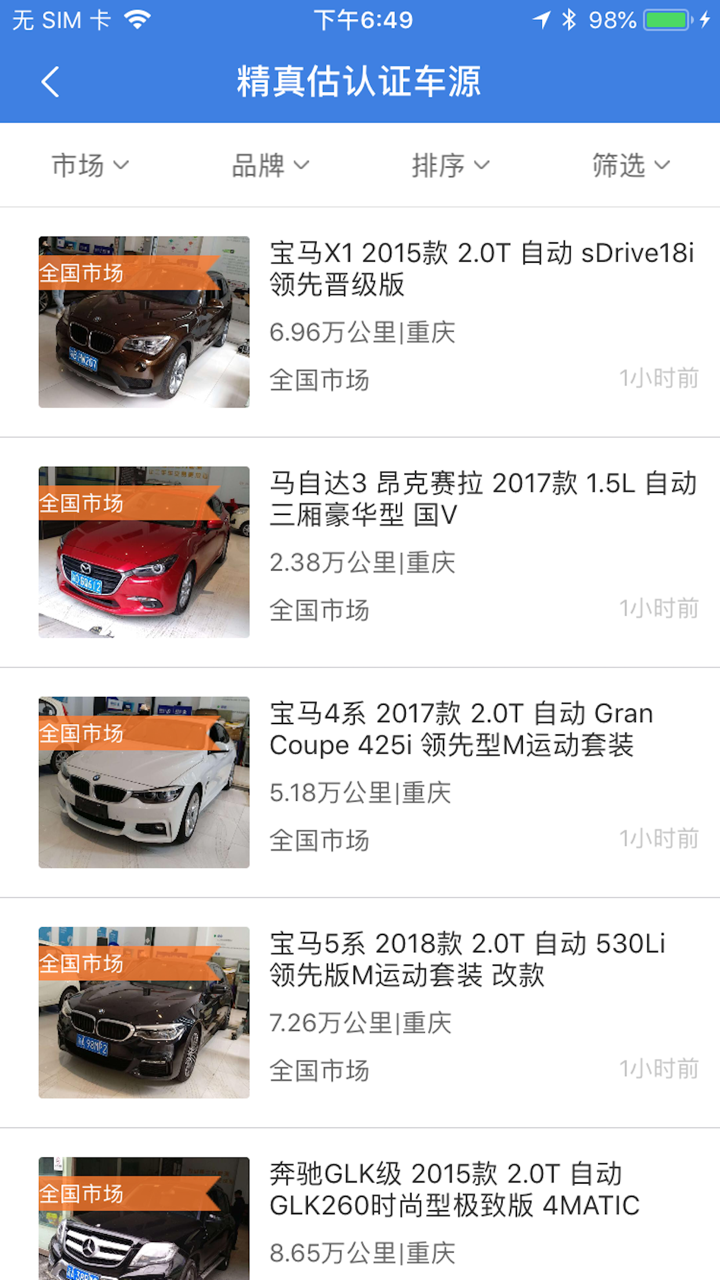Viewport: 720px width, 1280px height.
Task: Expand the 市场 filter dropdown
Action: pyautogui.click(x=90, y=165)
